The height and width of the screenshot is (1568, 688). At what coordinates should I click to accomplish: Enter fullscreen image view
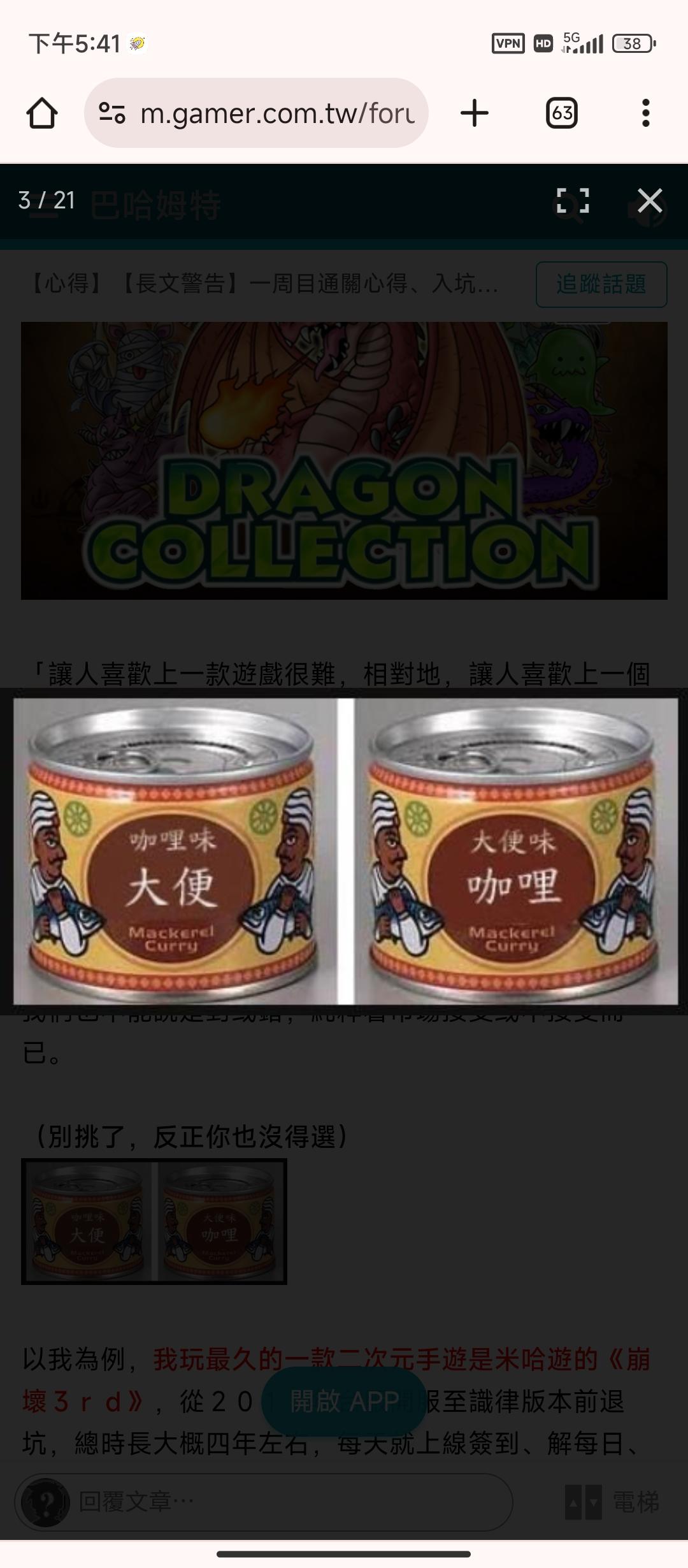click(573, 201)
